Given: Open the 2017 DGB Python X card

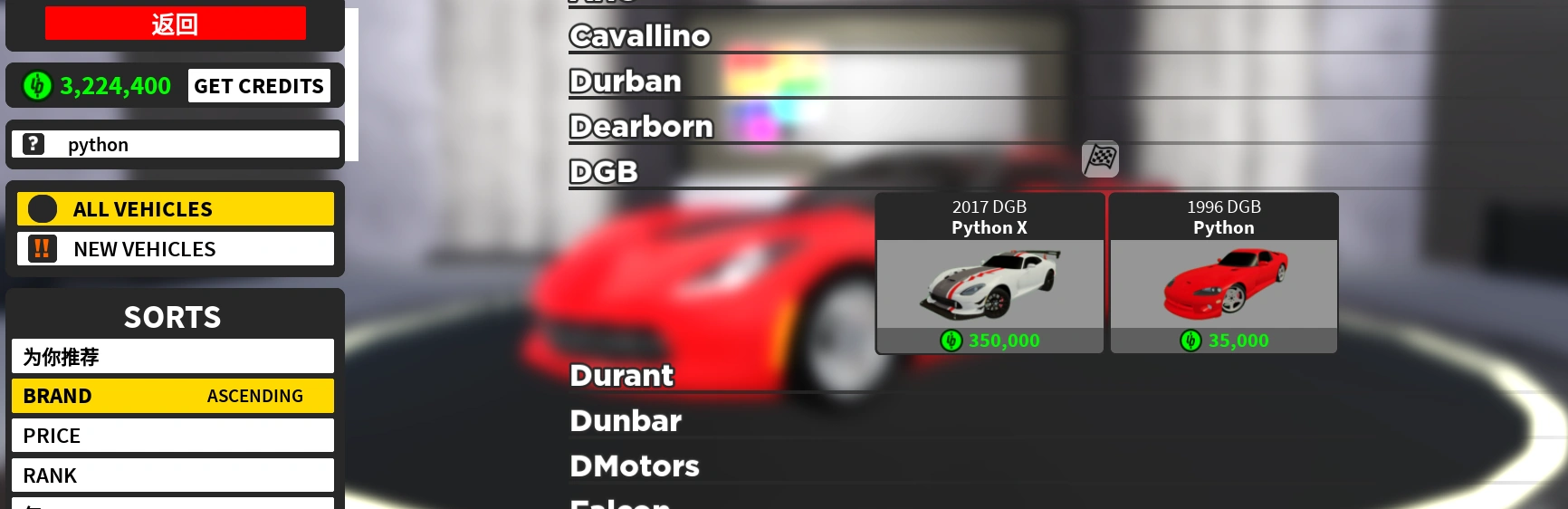Looking at the screenshot, I should tap(990, 274).
